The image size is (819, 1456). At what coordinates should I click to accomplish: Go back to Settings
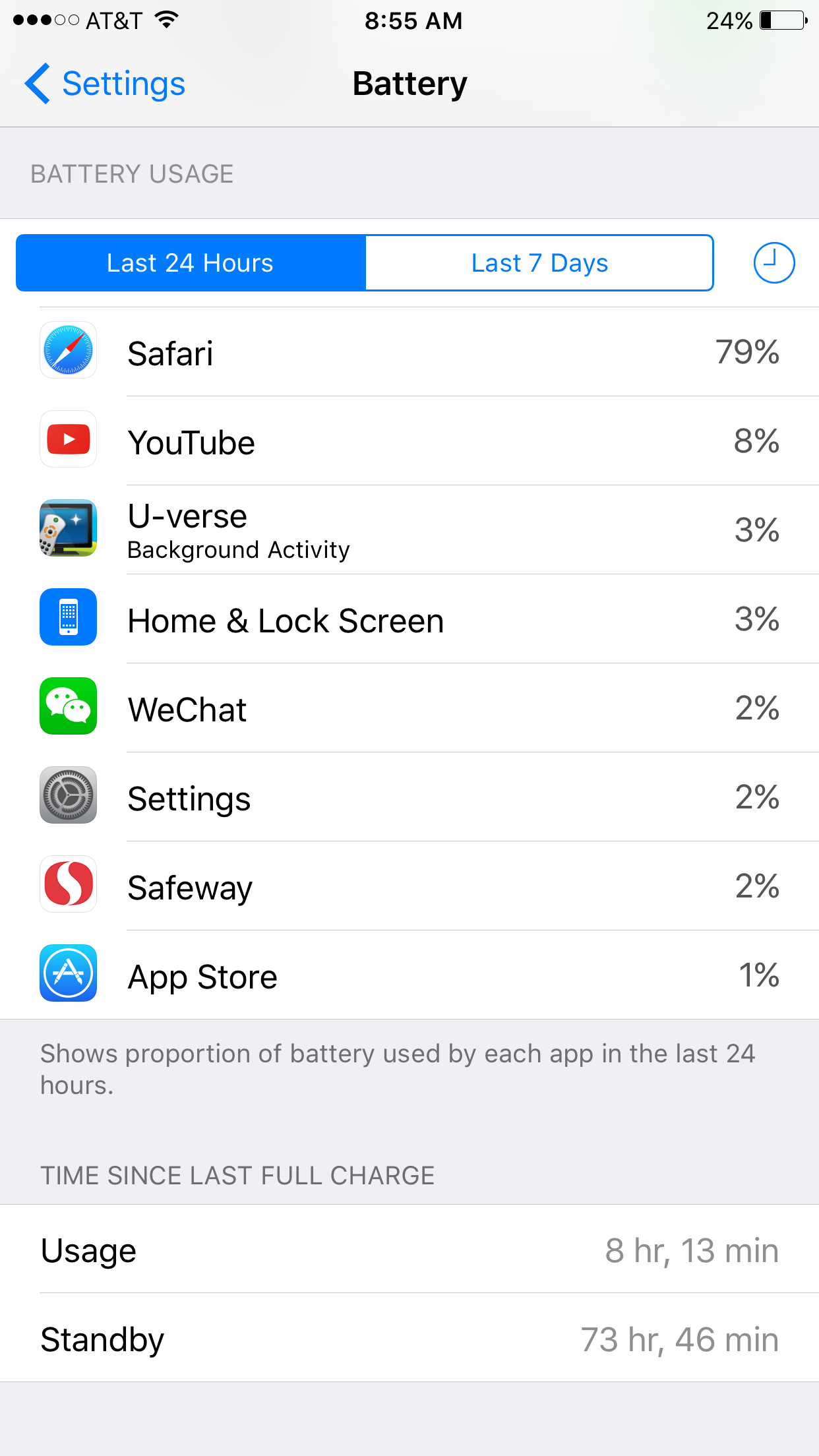[x=106, y=84]
